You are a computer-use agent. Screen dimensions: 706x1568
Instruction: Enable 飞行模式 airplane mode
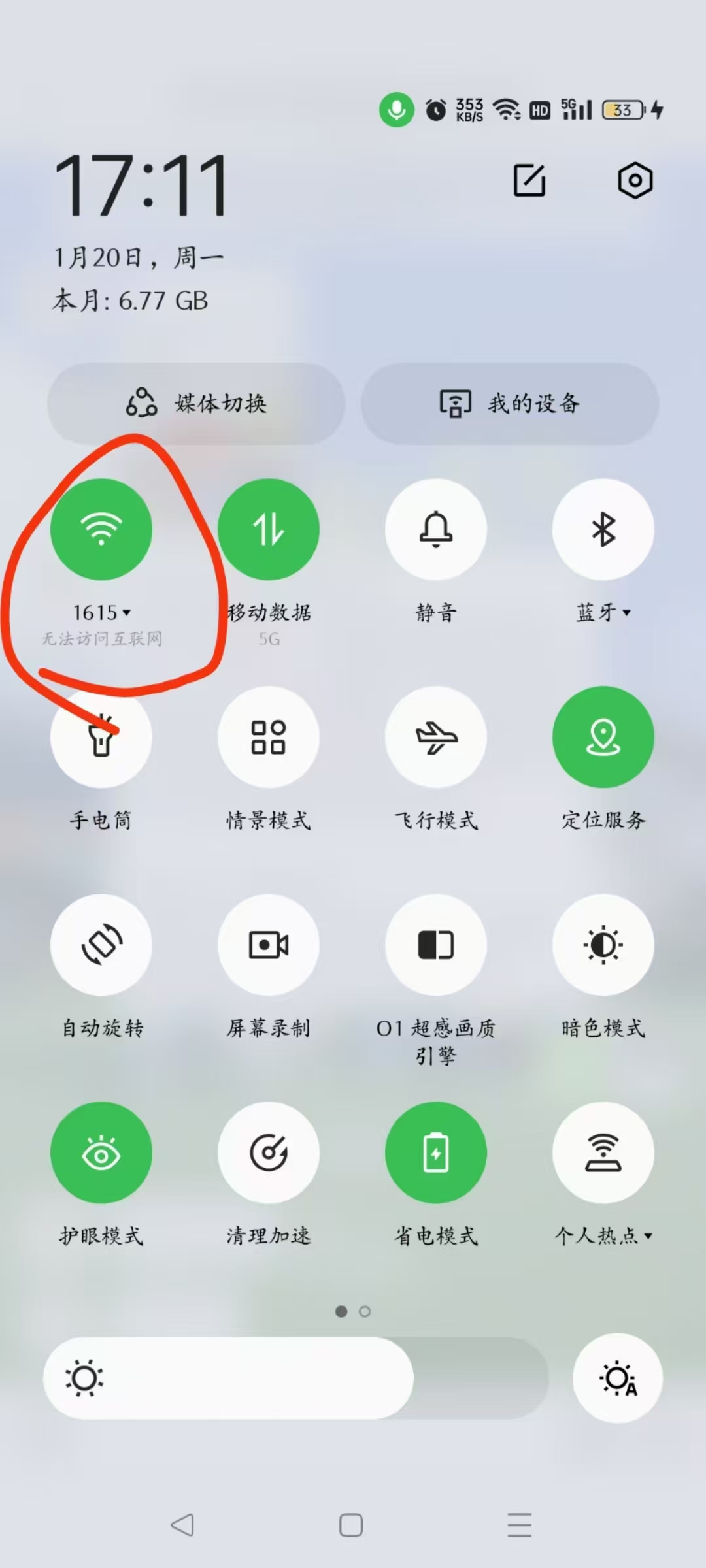pos(436,737)
